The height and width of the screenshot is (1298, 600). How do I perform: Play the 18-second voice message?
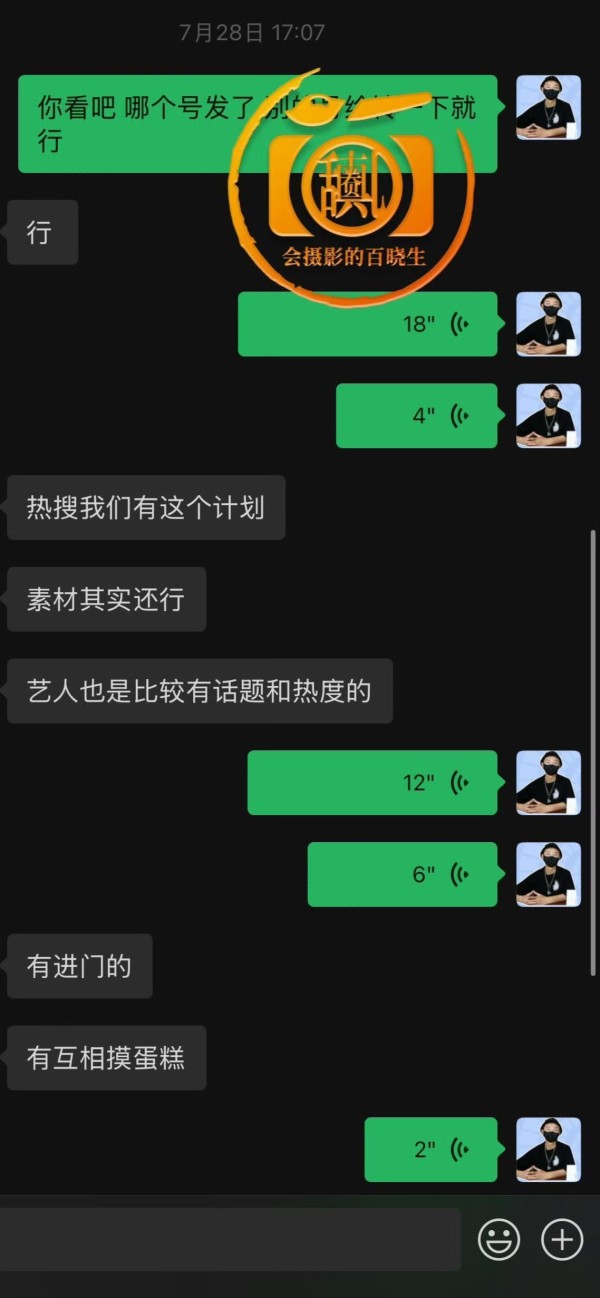click(368, 324)
